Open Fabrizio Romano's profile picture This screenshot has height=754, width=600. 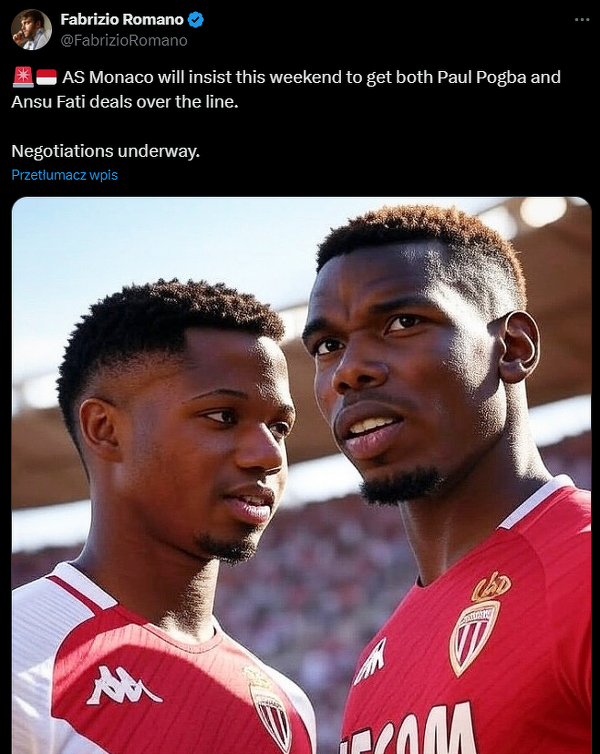pos(31,30)
